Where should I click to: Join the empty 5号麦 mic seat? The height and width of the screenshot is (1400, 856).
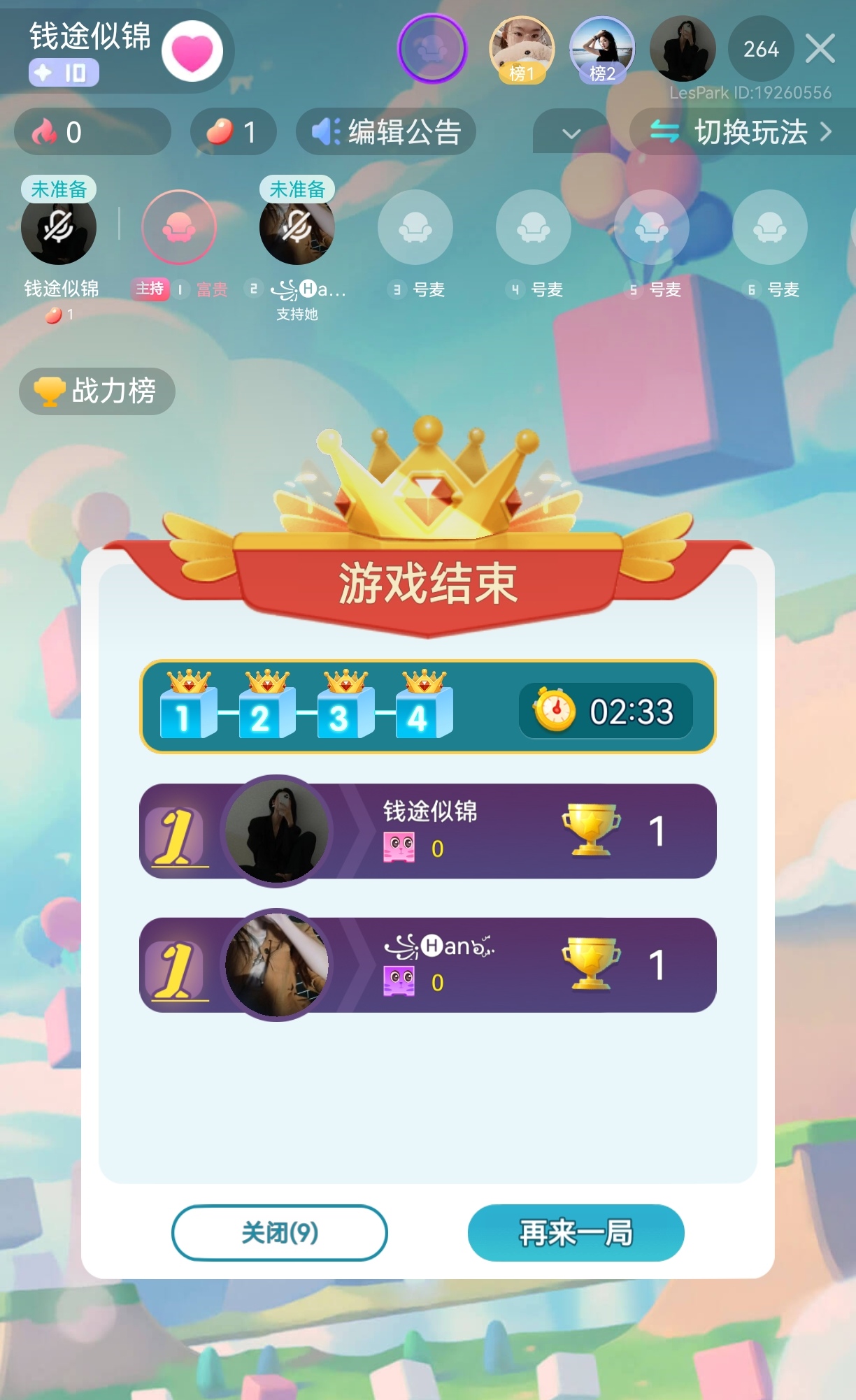click(652, 227)
